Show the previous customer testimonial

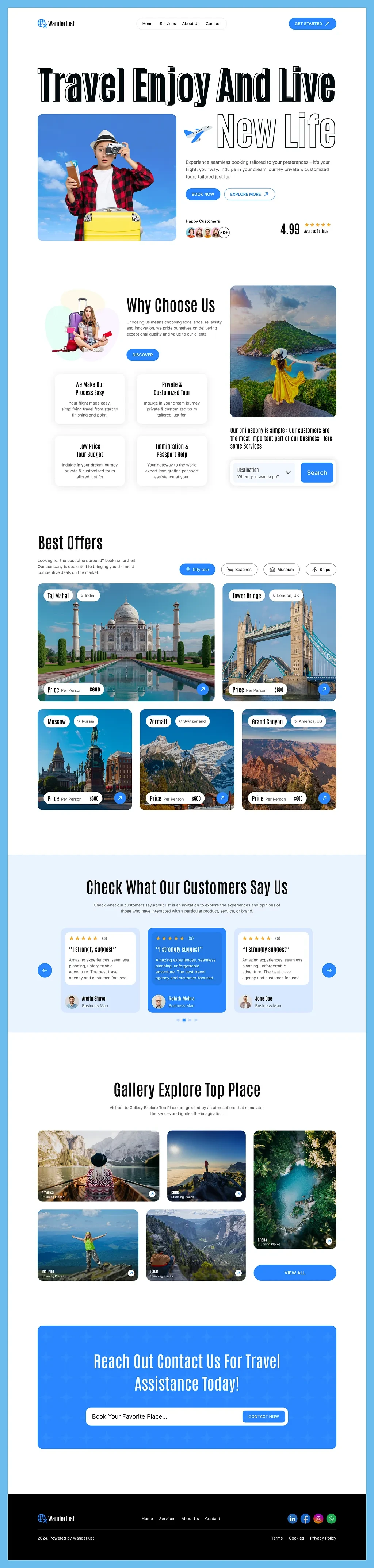45,970
